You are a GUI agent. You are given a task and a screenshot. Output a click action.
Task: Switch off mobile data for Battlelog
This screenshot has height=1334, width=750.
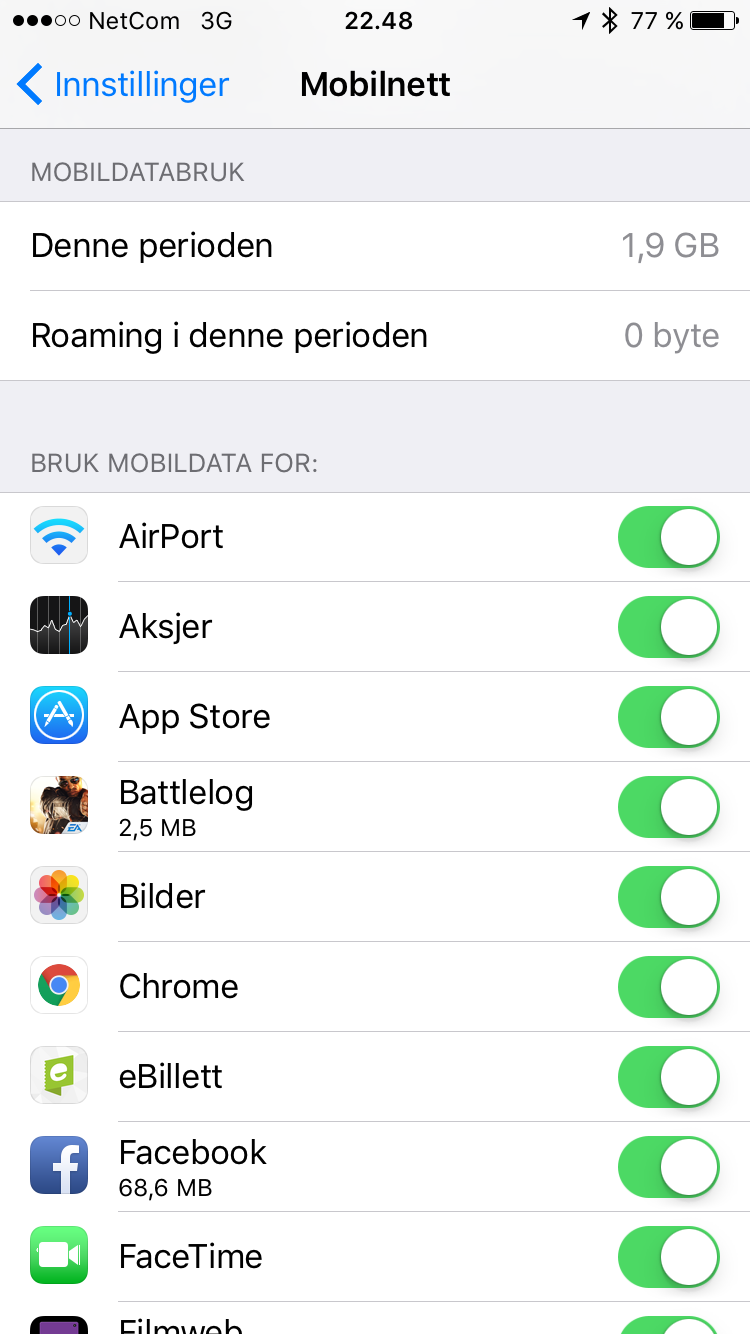[669, 807]
